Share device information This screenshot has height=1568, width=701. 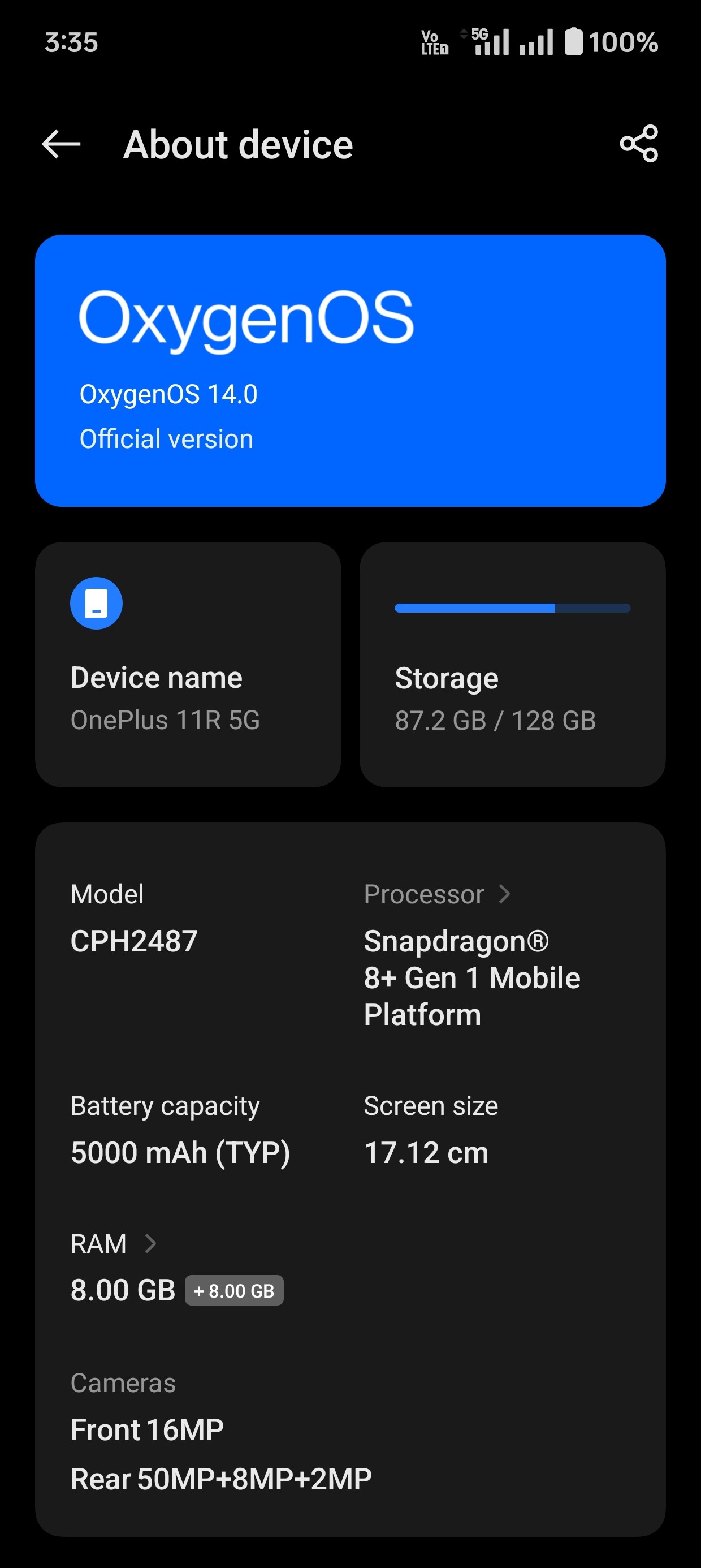point(639,144)
